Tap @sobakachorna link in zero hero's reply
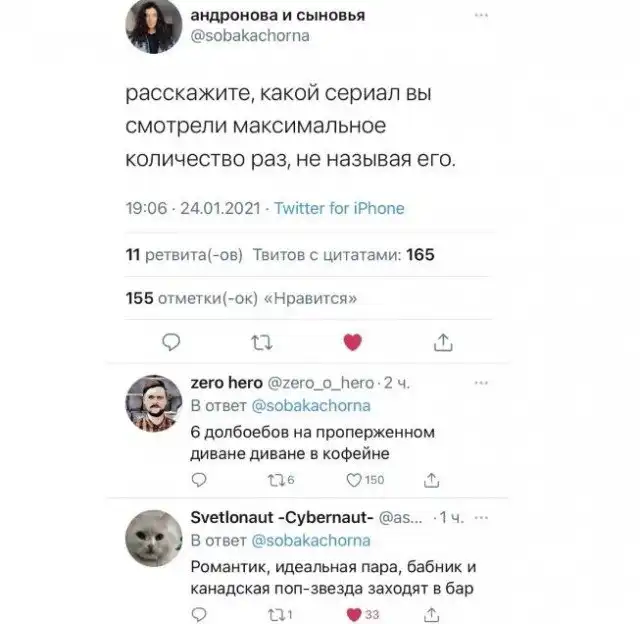Image resolution: width=640 pixels, height=624 pixels. (310, 405)
